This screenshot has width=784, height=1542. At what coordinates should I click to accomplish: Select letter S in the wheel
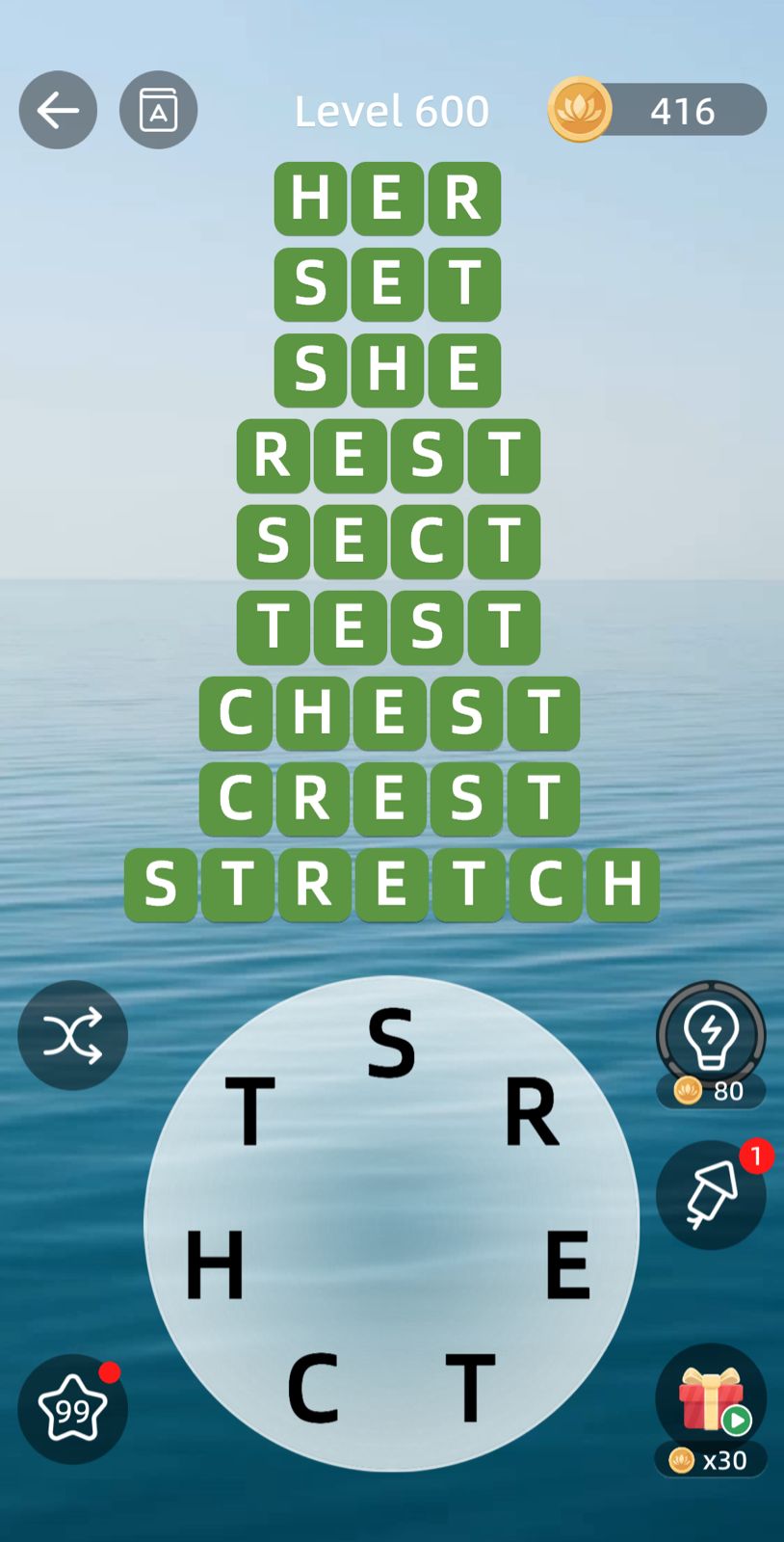pyautogui.click(x=391, y=1043)
